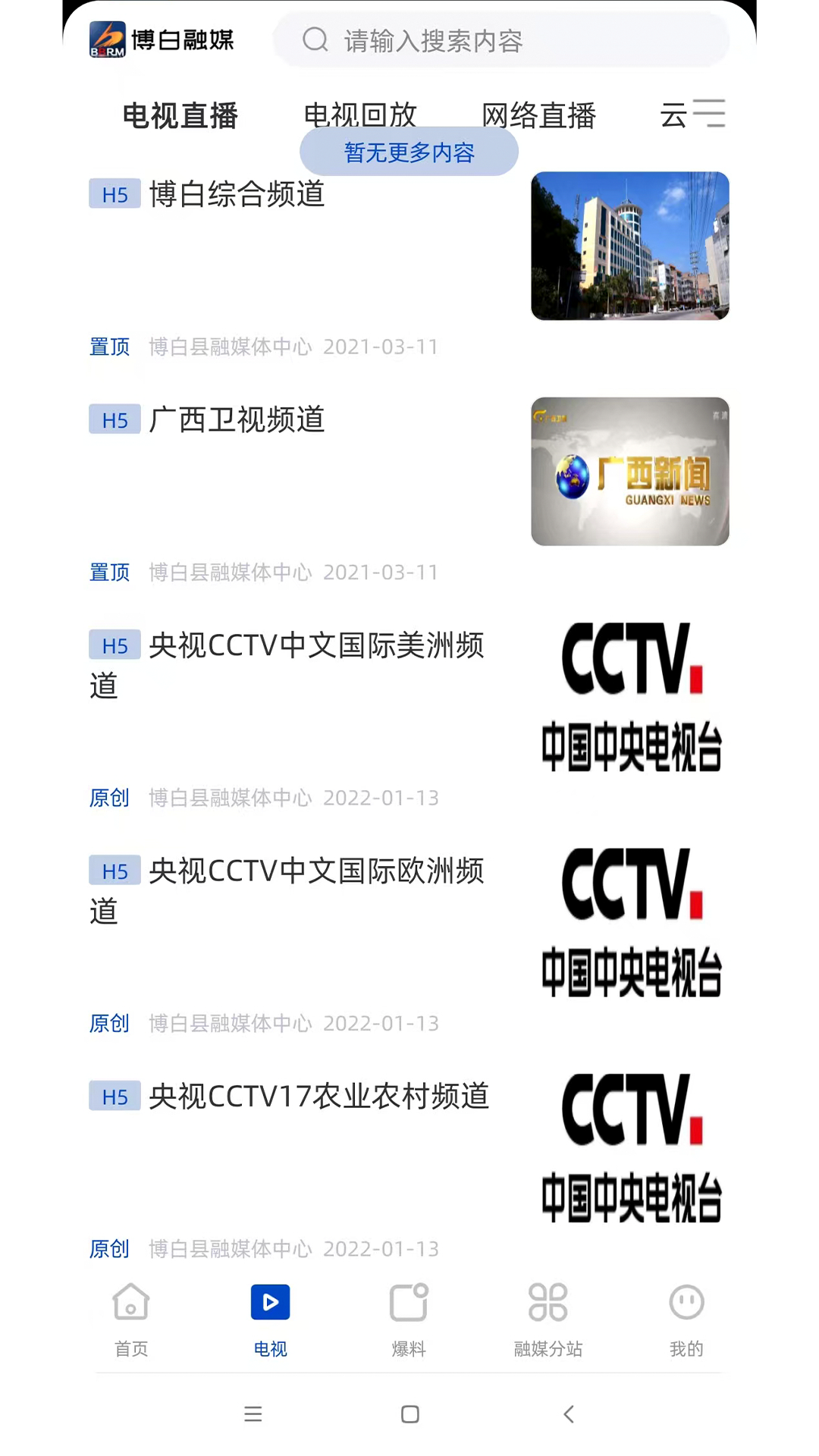Toggle the H5 badge on 博白综合频道
This screenshot has height=1456, width=819.
(x=115, y=195)
